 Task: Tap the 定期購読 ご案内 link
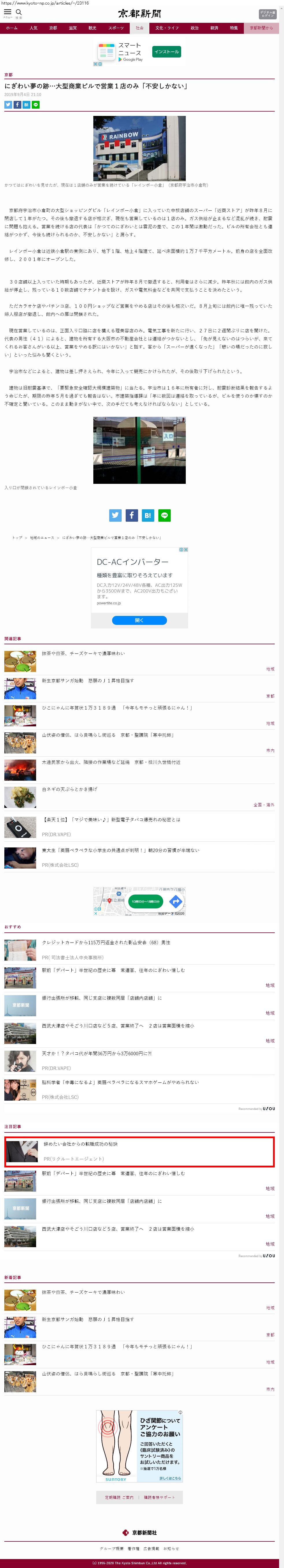(x=119, y=1497)
